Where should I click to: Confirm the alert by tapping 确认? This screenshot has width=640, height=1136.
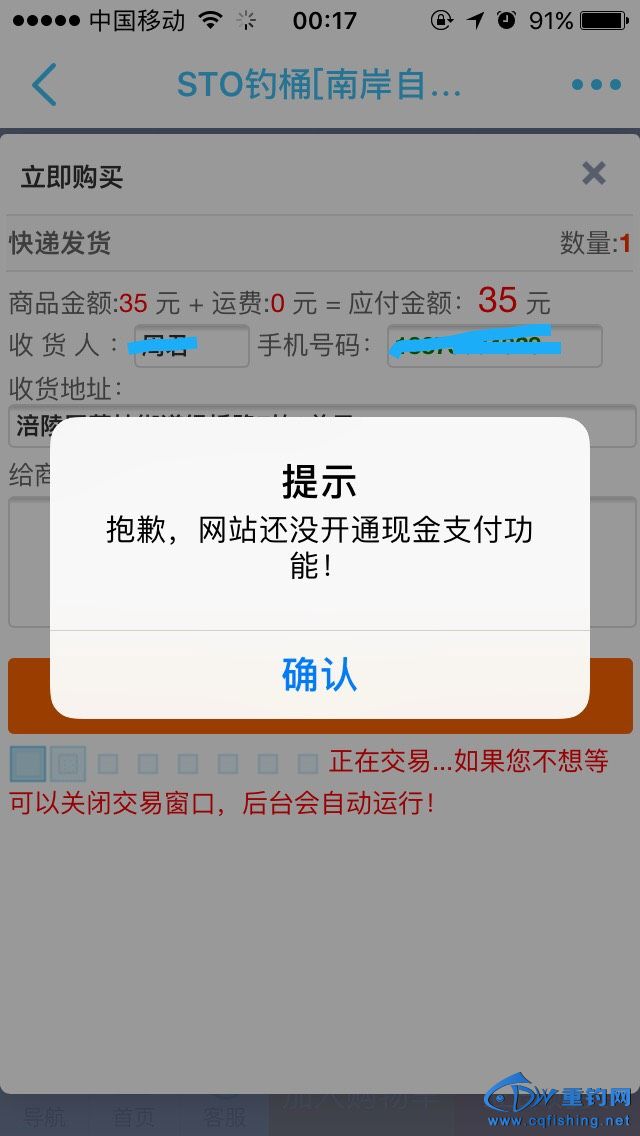tap(319, 675)
